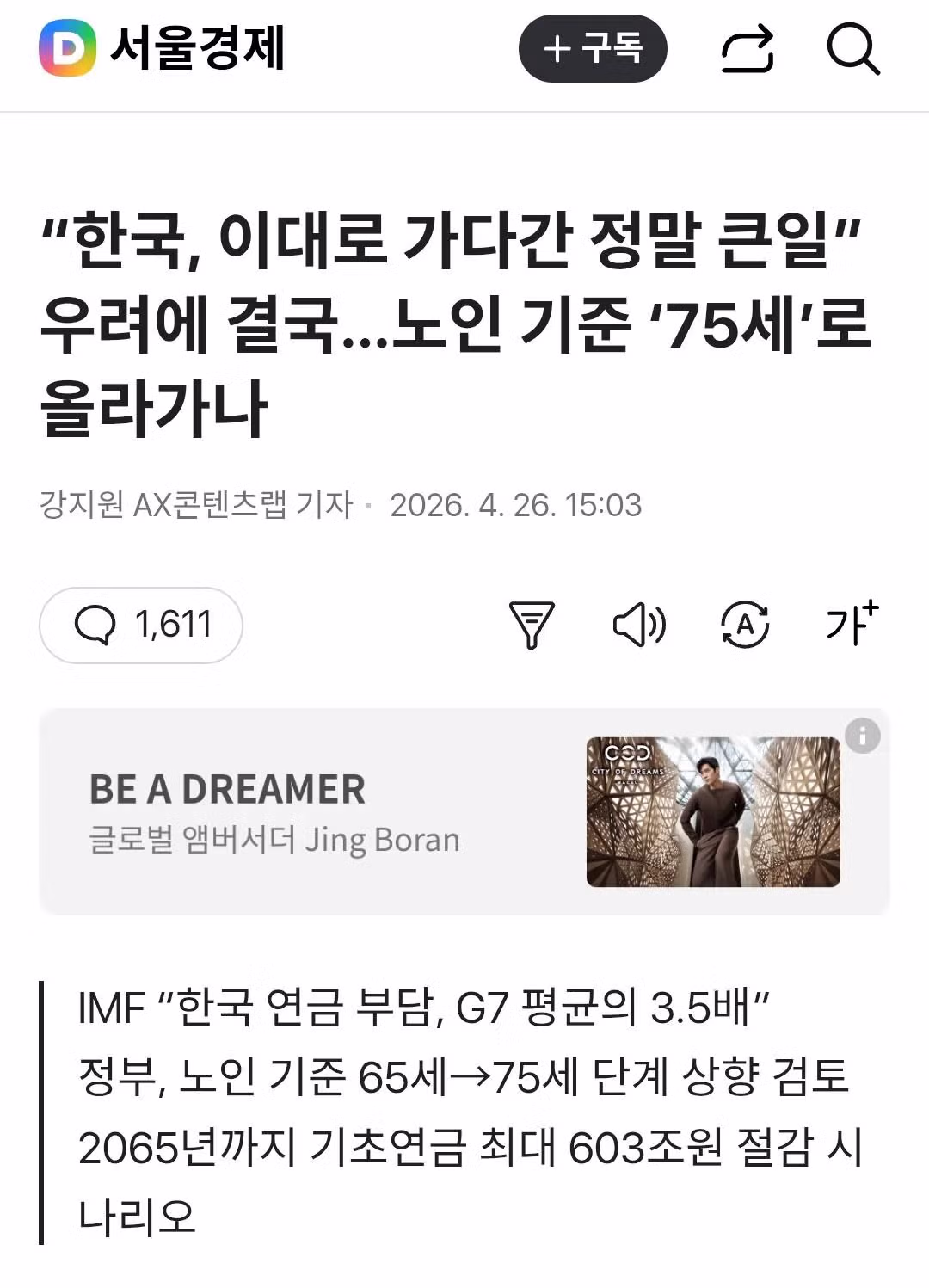Viewport: 929px width, 1288px height.
Task: Tap the ad info icon
Action: click(862, 736)
